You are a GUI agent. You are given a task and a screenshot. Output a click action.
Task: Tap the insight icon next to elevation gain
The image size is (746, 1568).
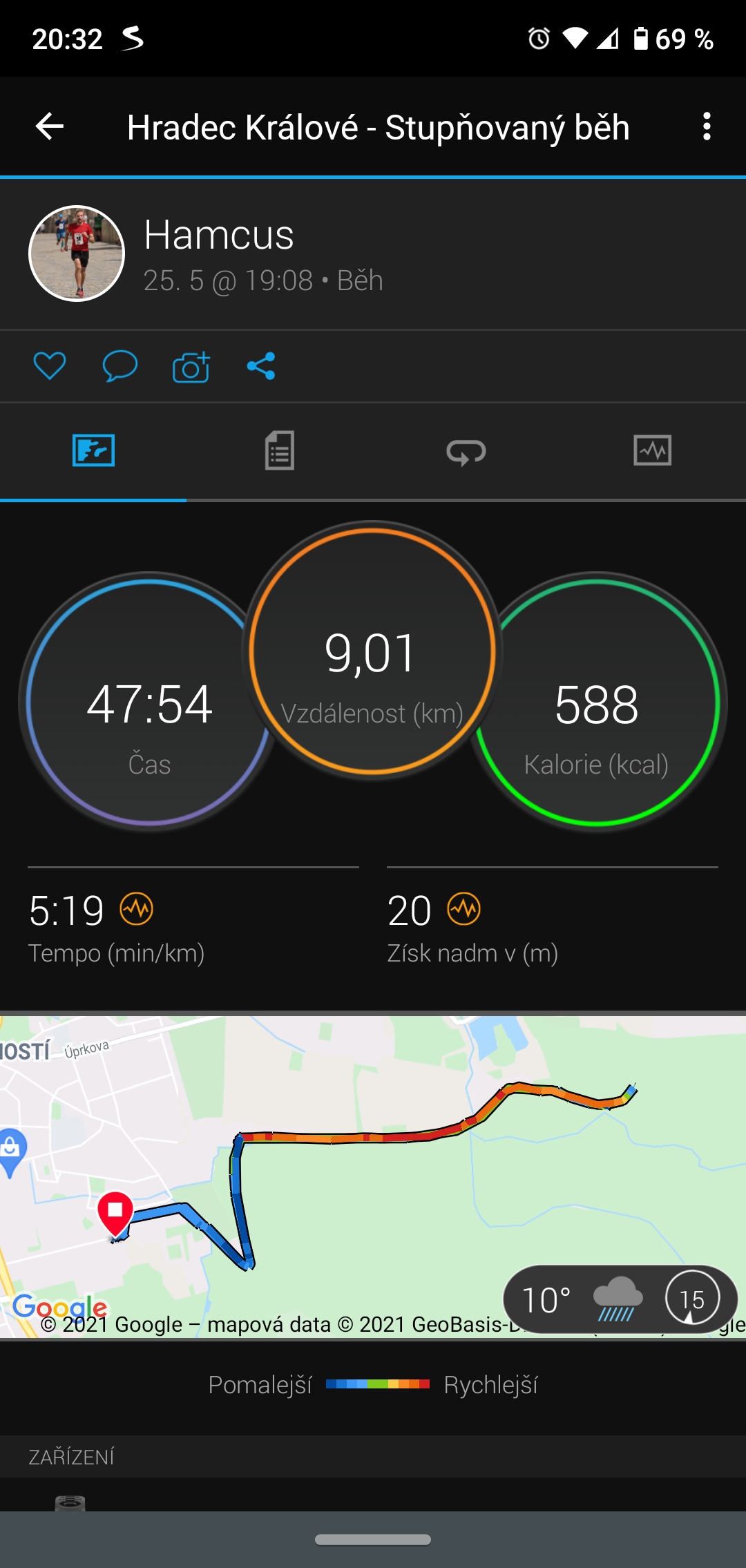point(463,909)
